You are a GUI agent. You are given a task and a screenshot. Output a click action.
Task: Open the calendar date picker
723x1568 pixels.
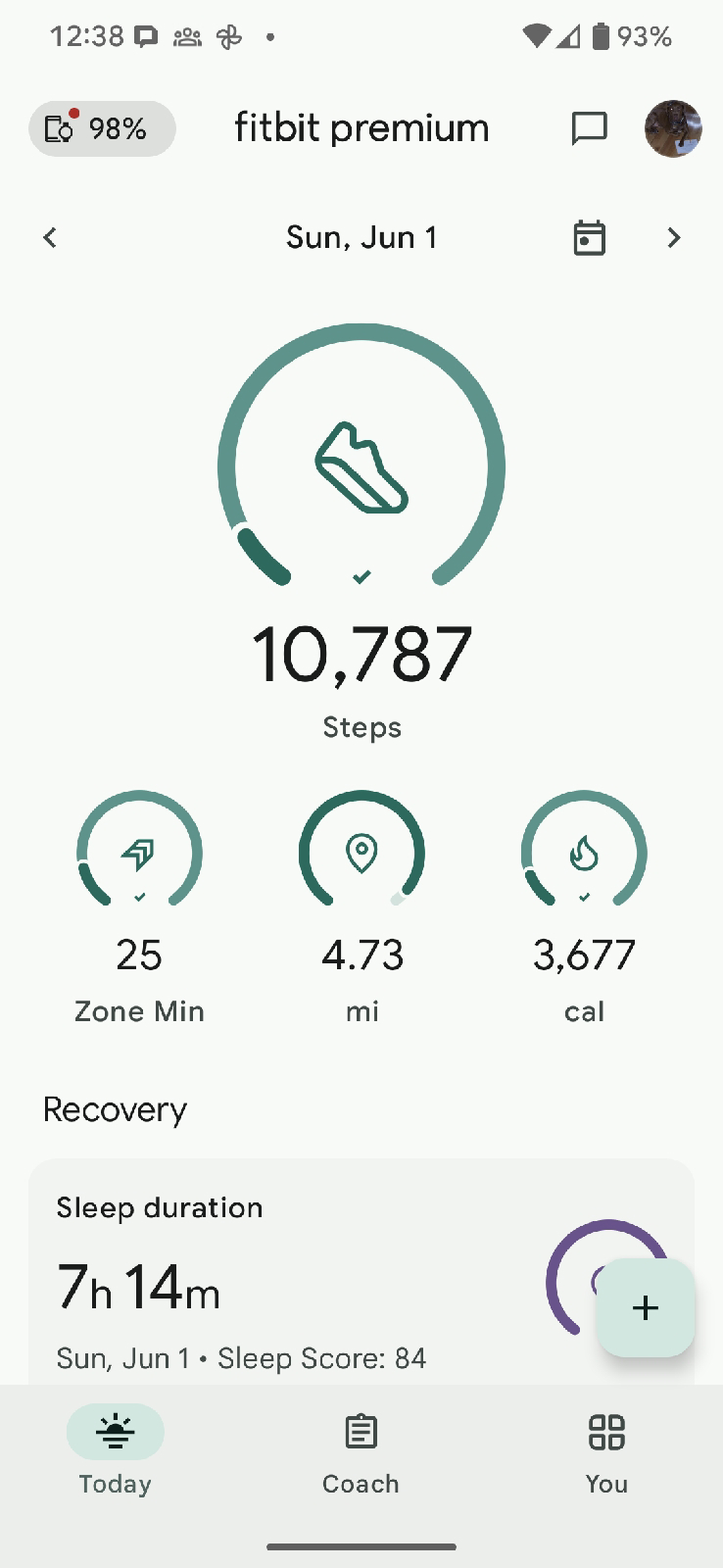tap(589, 238)
